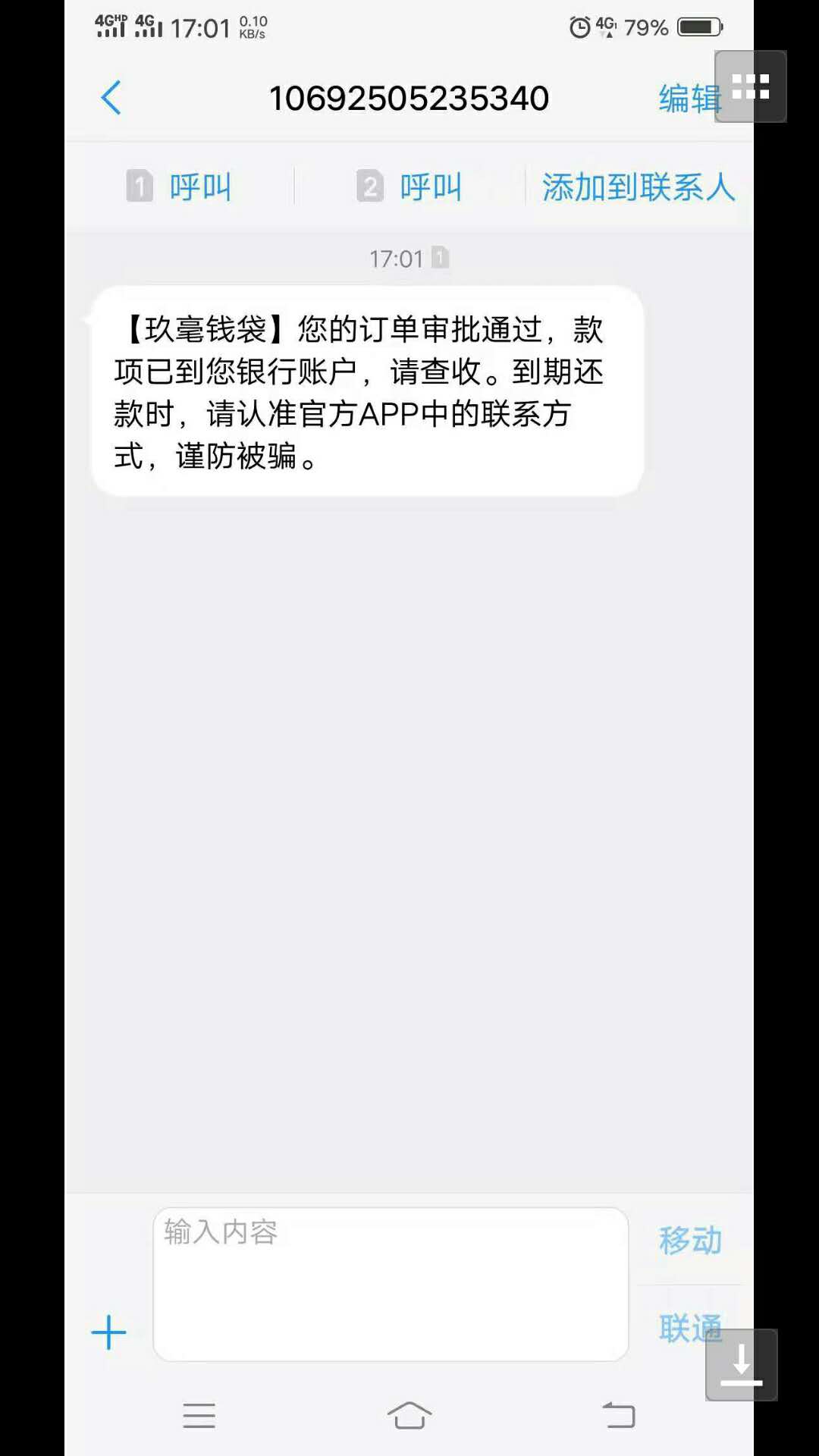Open the system menu navigation key
The width and height of the screenshot is (819, 1456).
[x=199, y=1416]
